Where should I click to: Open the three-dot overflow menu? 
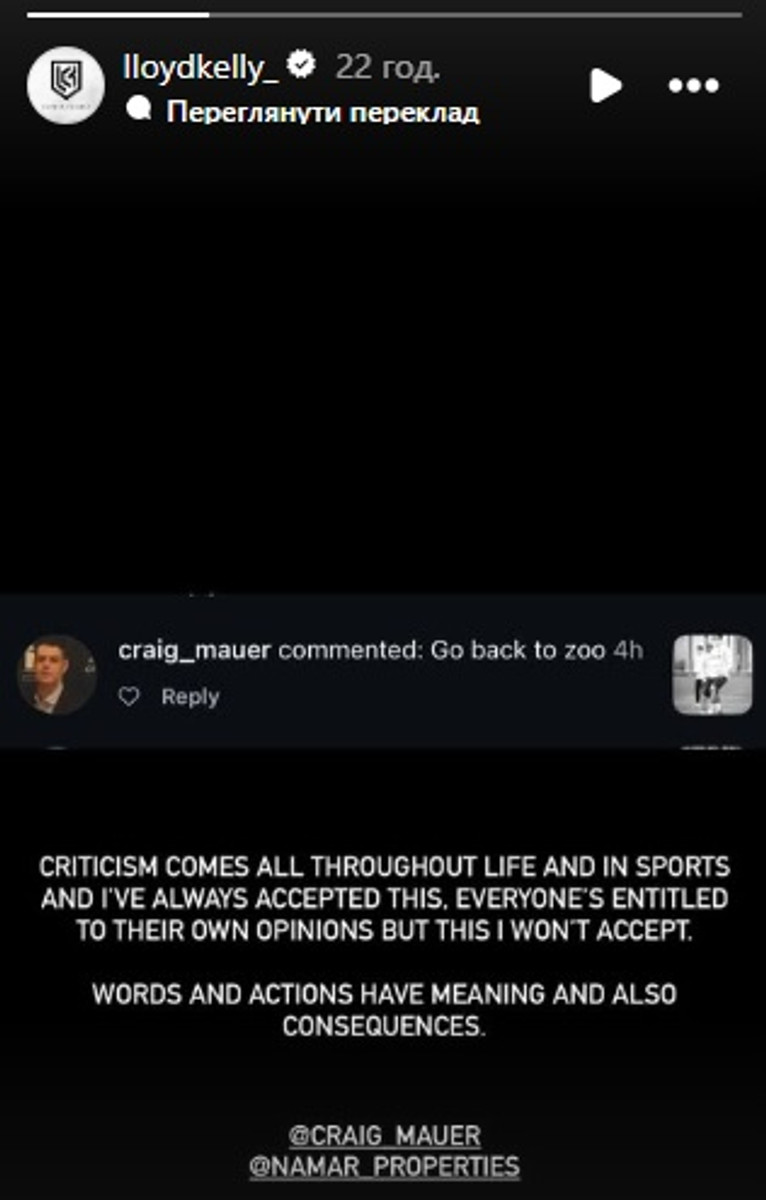click(694, 86)
